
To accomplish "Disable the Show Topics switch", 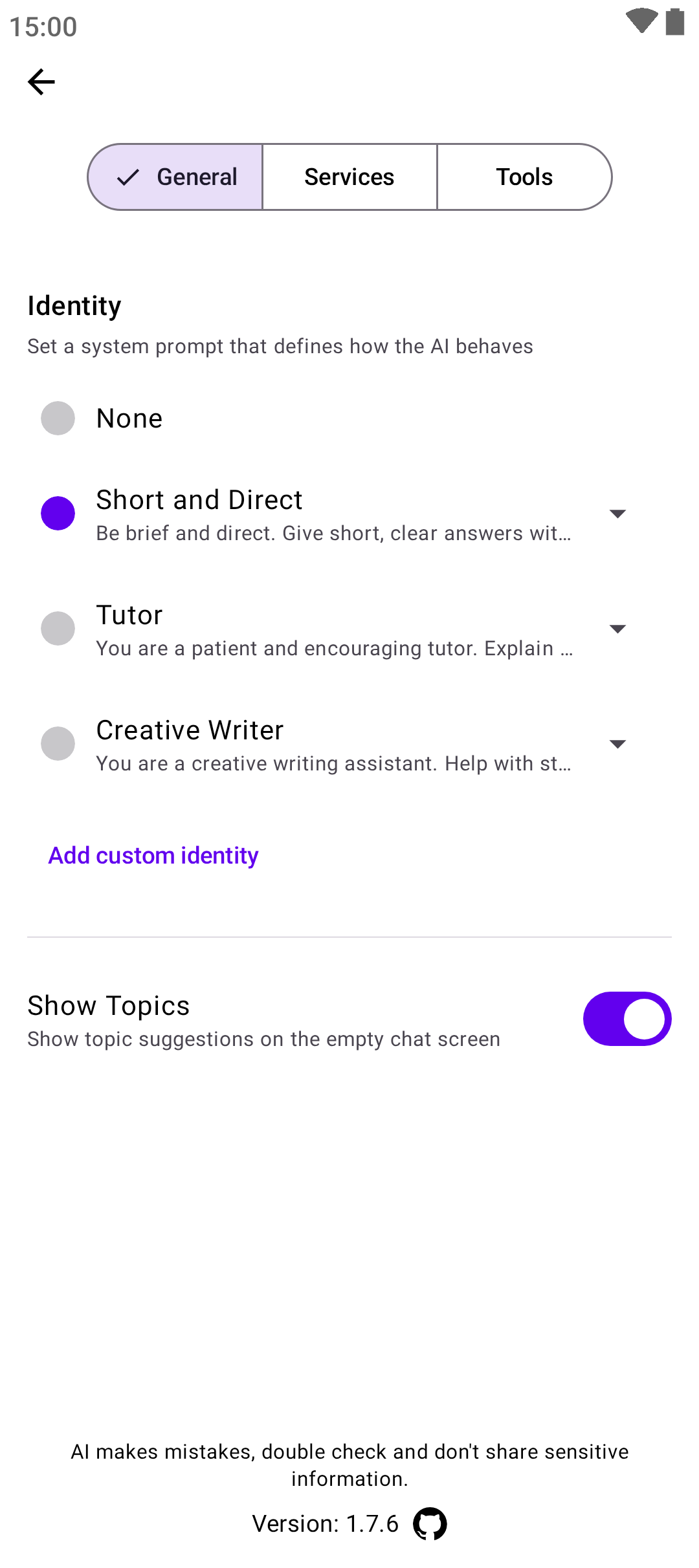I will pos(627,1019).
